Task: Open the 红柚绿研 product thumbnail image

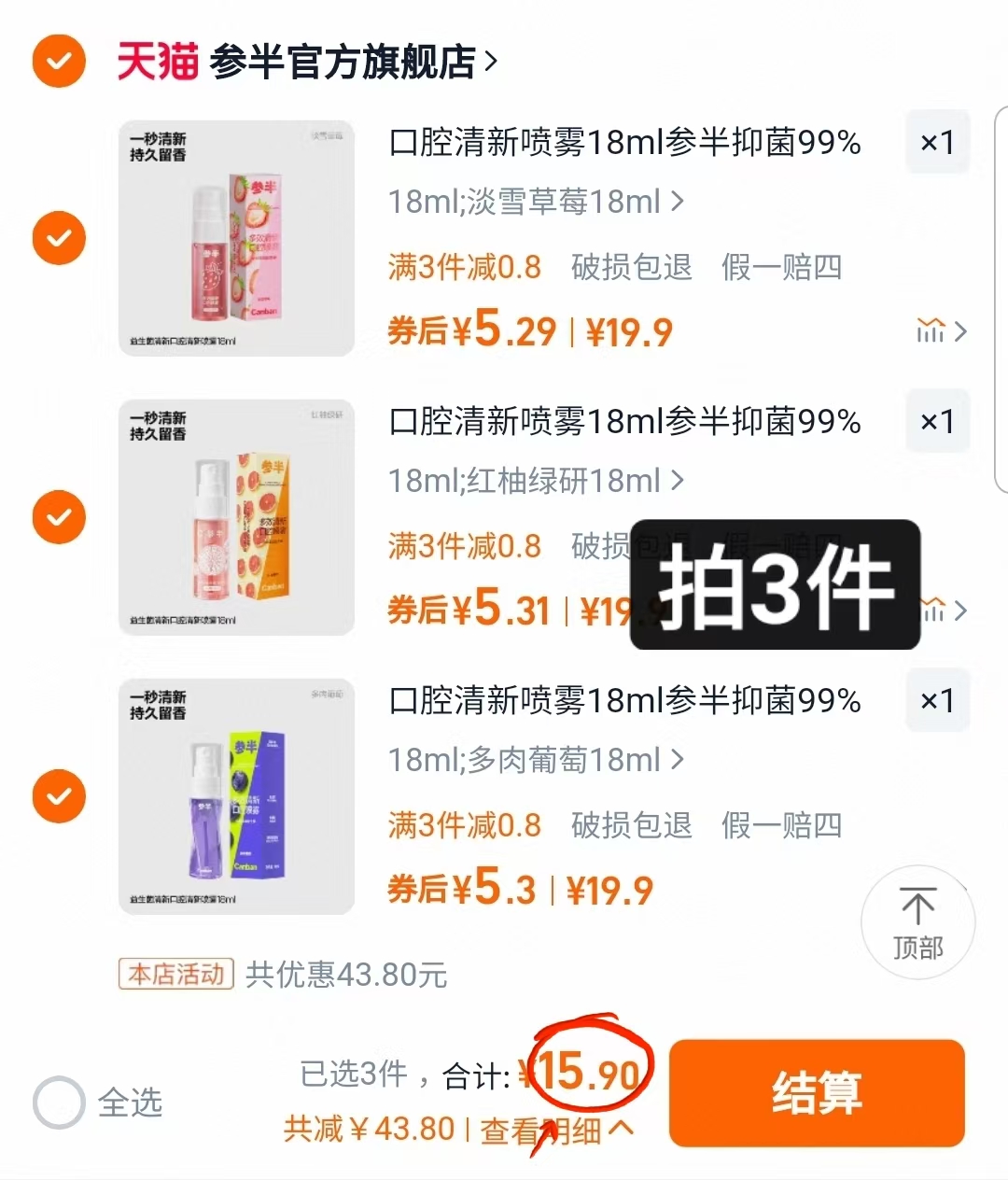Action: [x=236, y=516]
